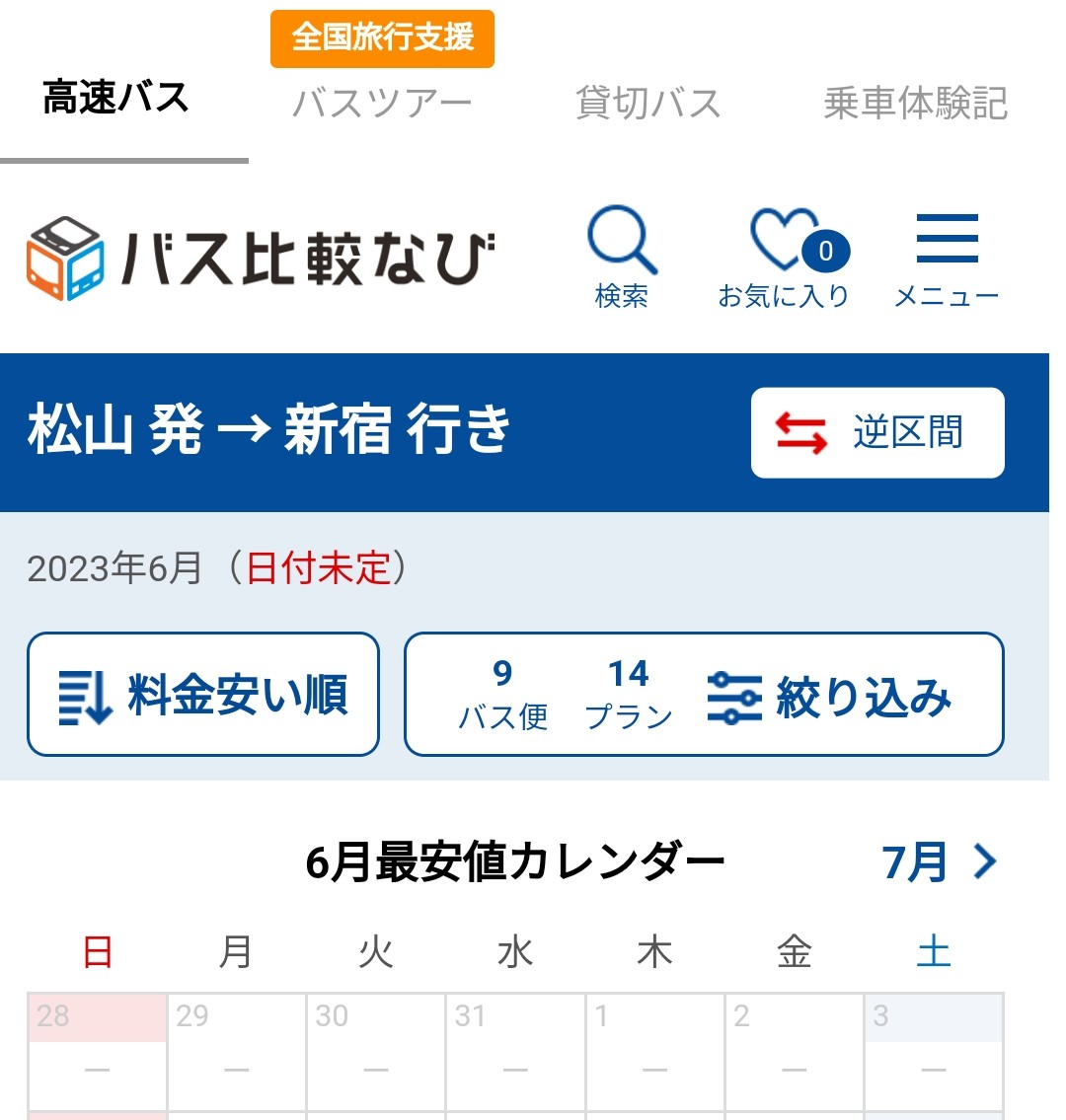Change sort order via 料金安い順
Viewport: 1066px width, 1120px height.
203,695
